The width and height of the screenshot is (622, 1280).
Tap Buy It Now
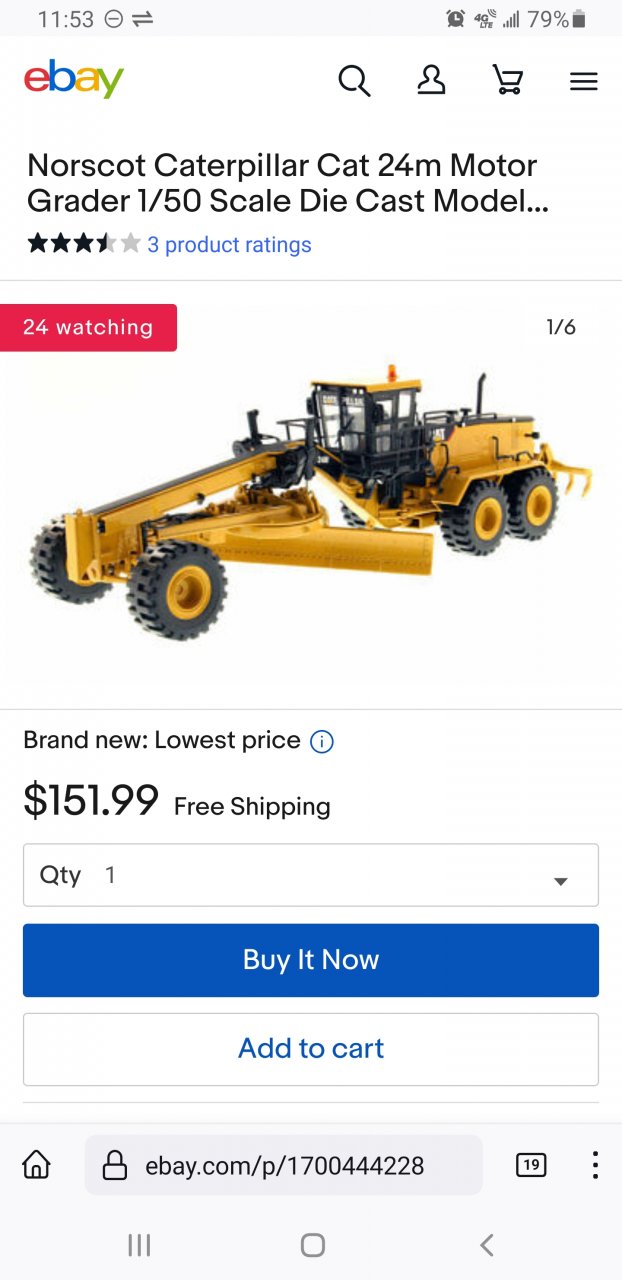pyautogui.click(x=311, y=960)
